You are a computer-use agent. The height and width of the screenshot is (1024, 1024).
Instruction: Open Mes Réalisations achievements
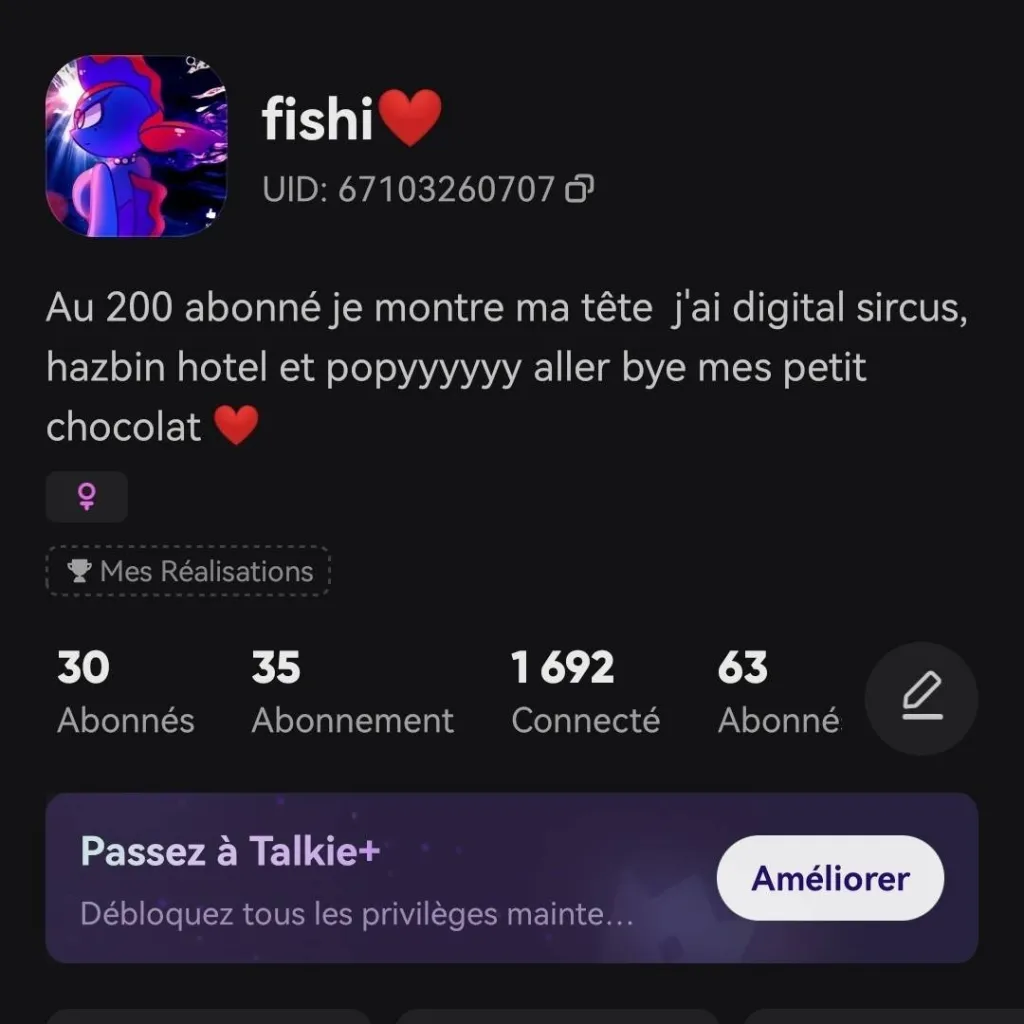188,571
